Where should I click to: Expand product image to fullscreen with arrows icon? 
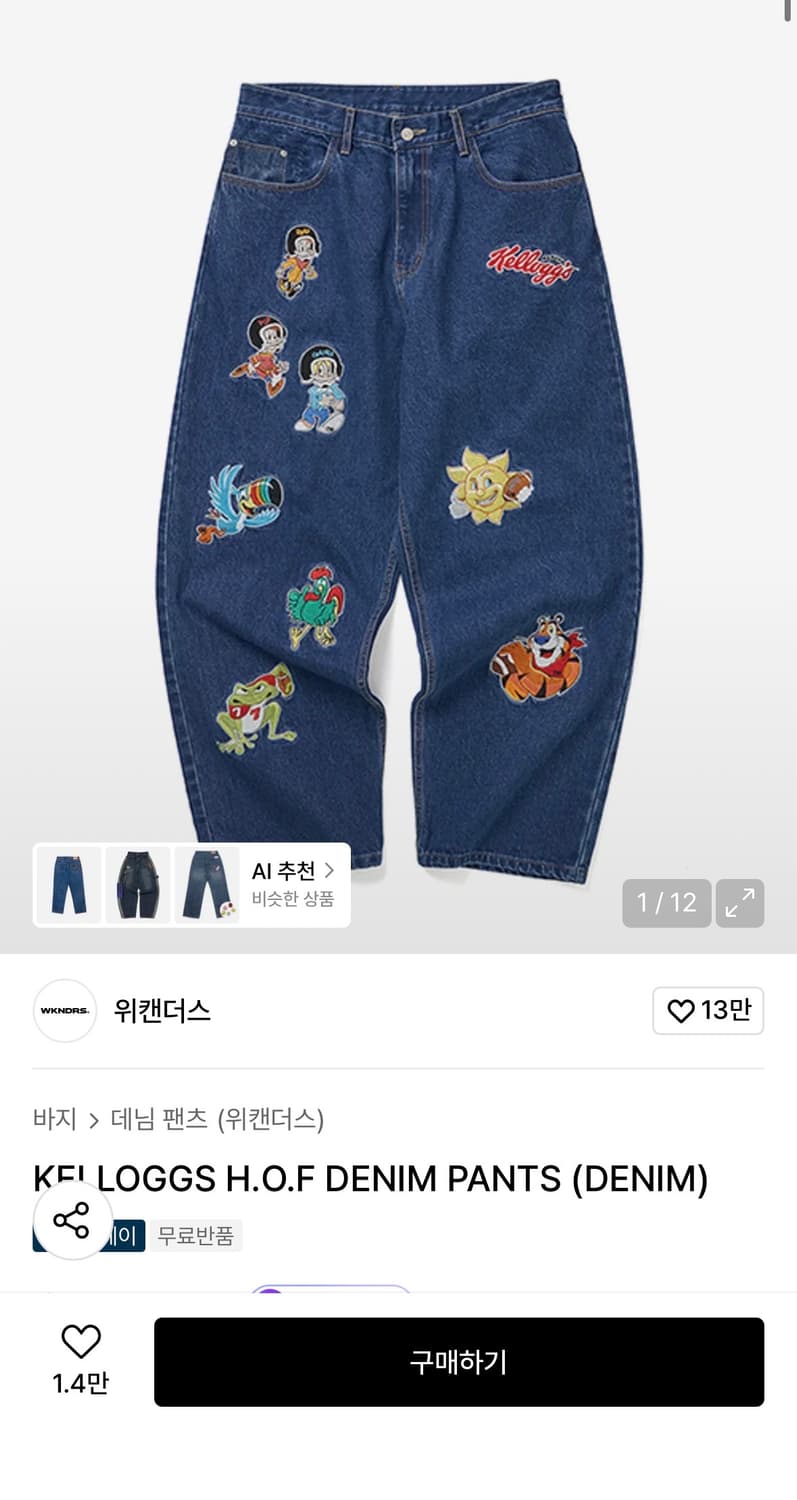pos(740,903)
